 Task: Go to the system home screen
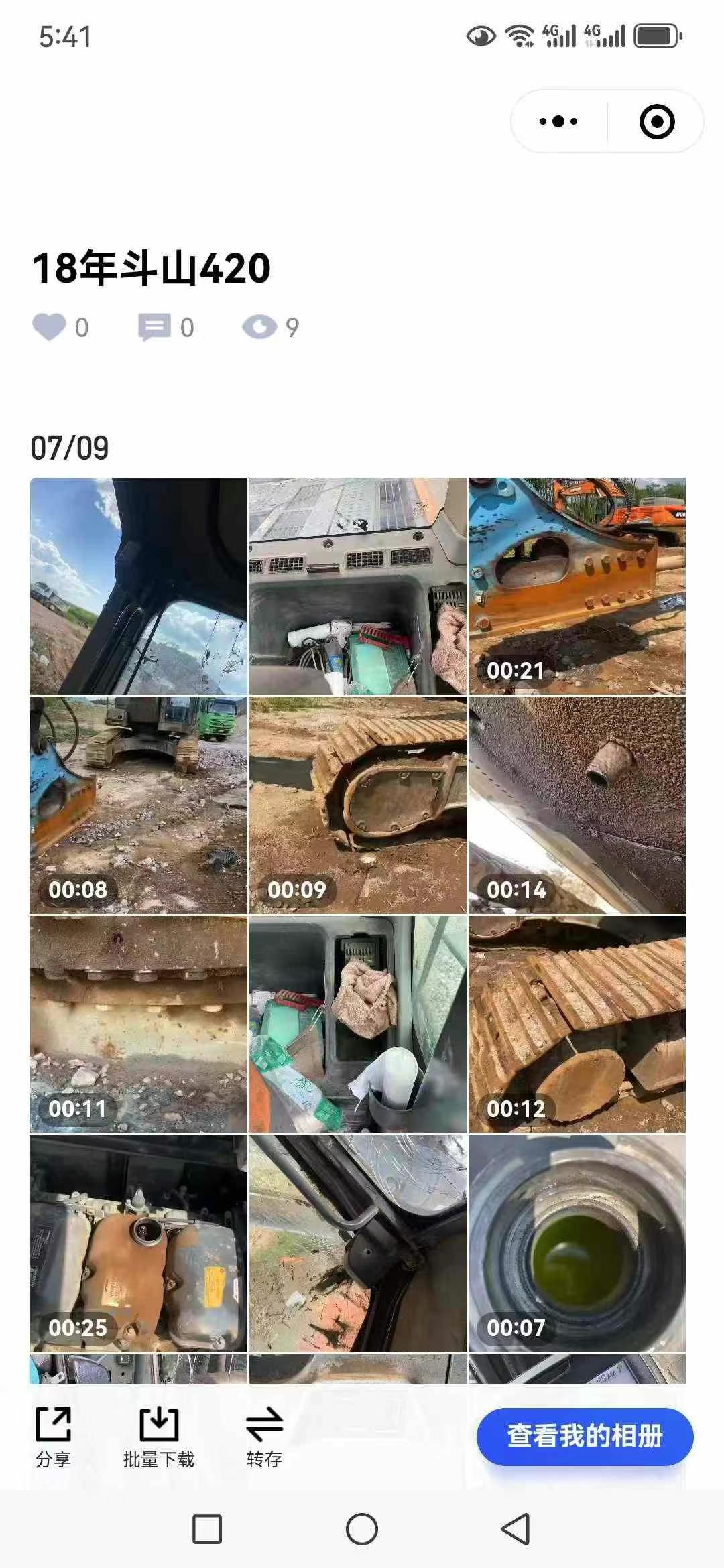point(362,1529)
